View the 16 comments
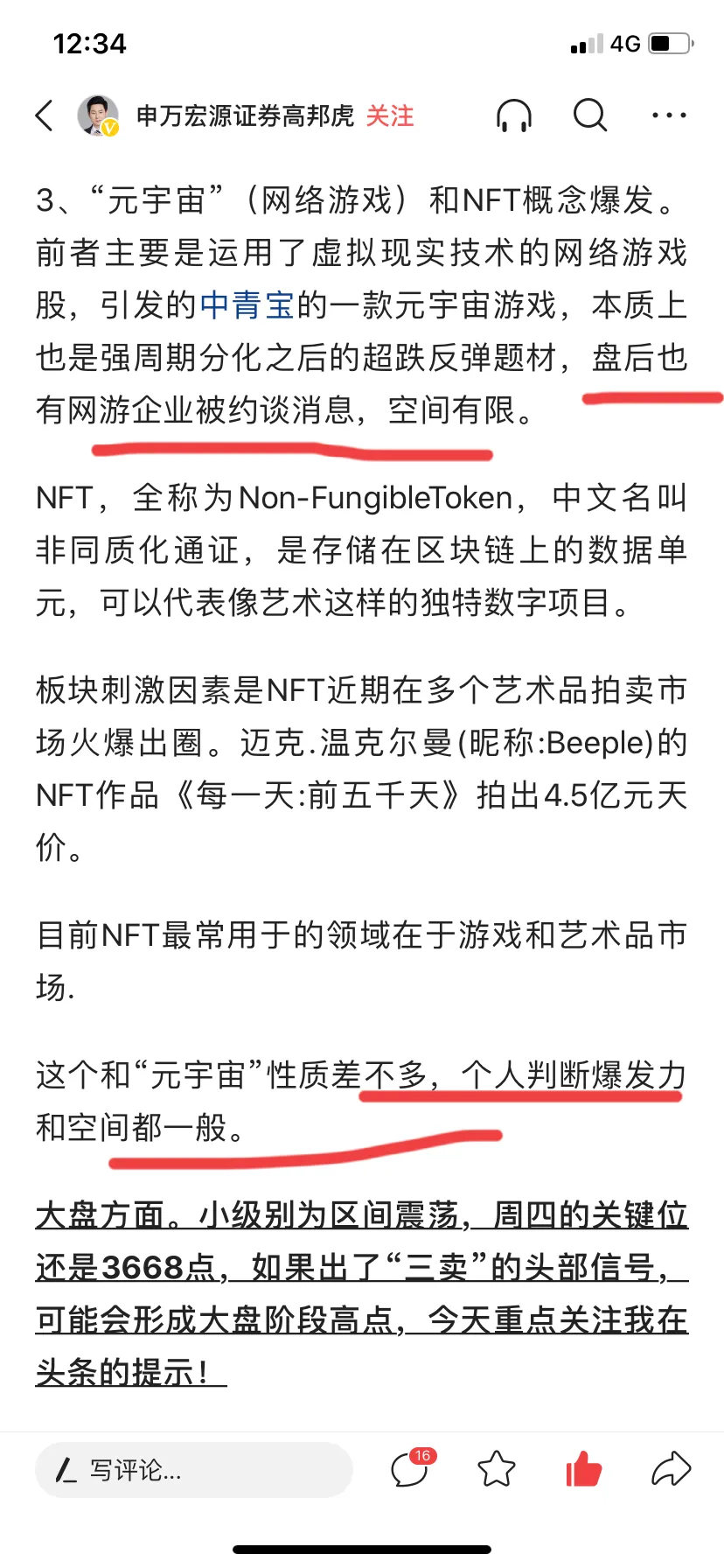 click(x=411, y=1469)
